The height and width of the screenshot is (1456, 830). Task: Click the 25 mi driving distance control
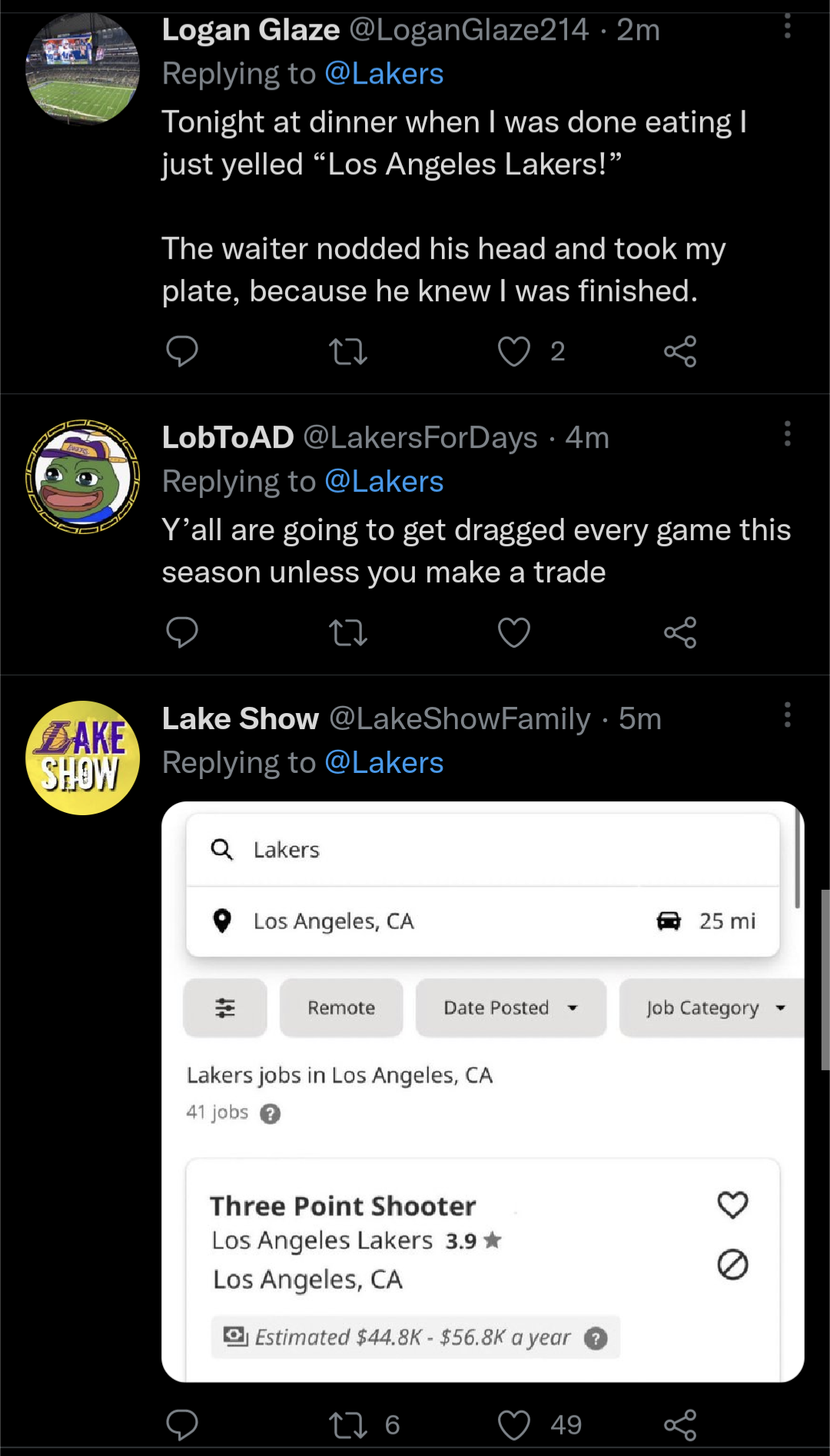click(709, 920)
